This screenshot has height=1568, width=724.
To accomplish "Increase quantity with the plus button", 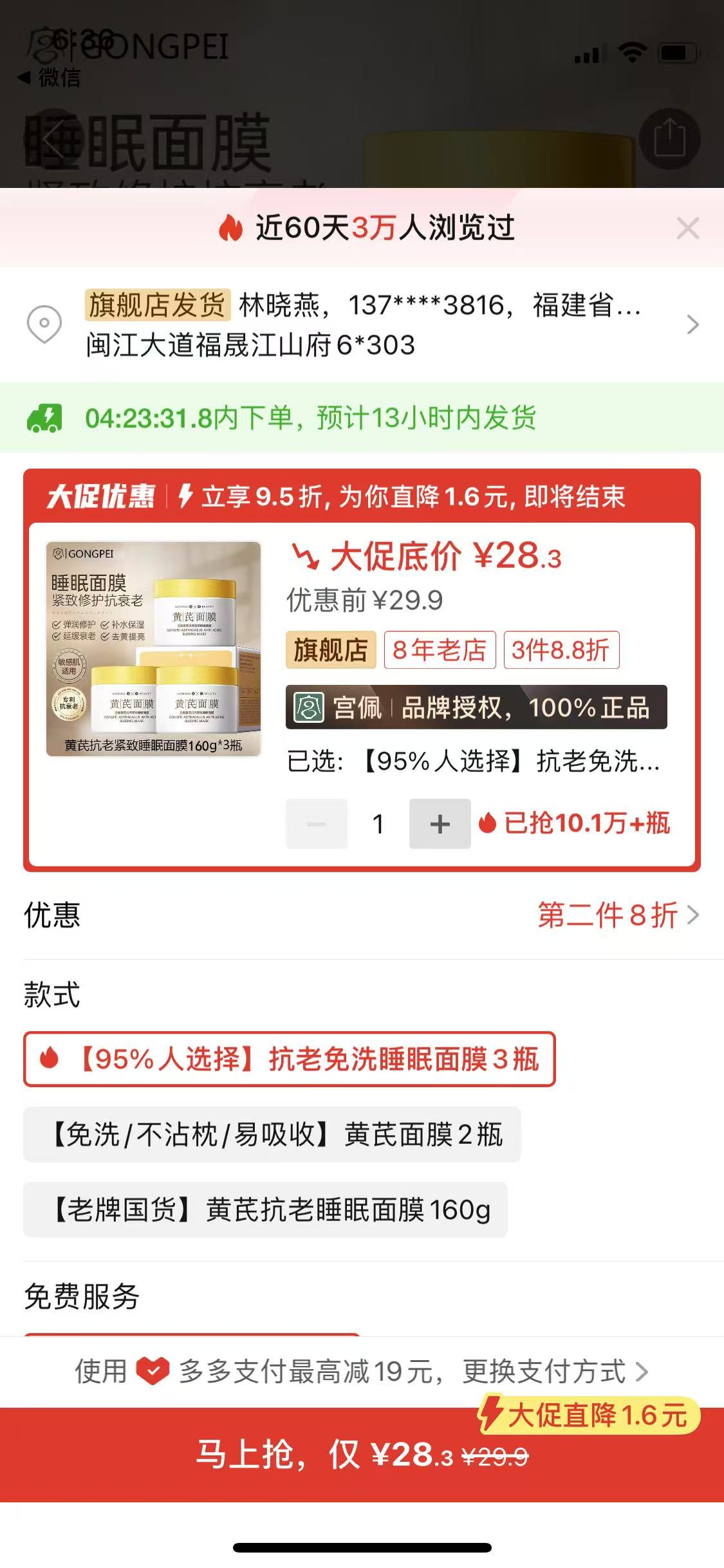I will (x=440, y=824).
